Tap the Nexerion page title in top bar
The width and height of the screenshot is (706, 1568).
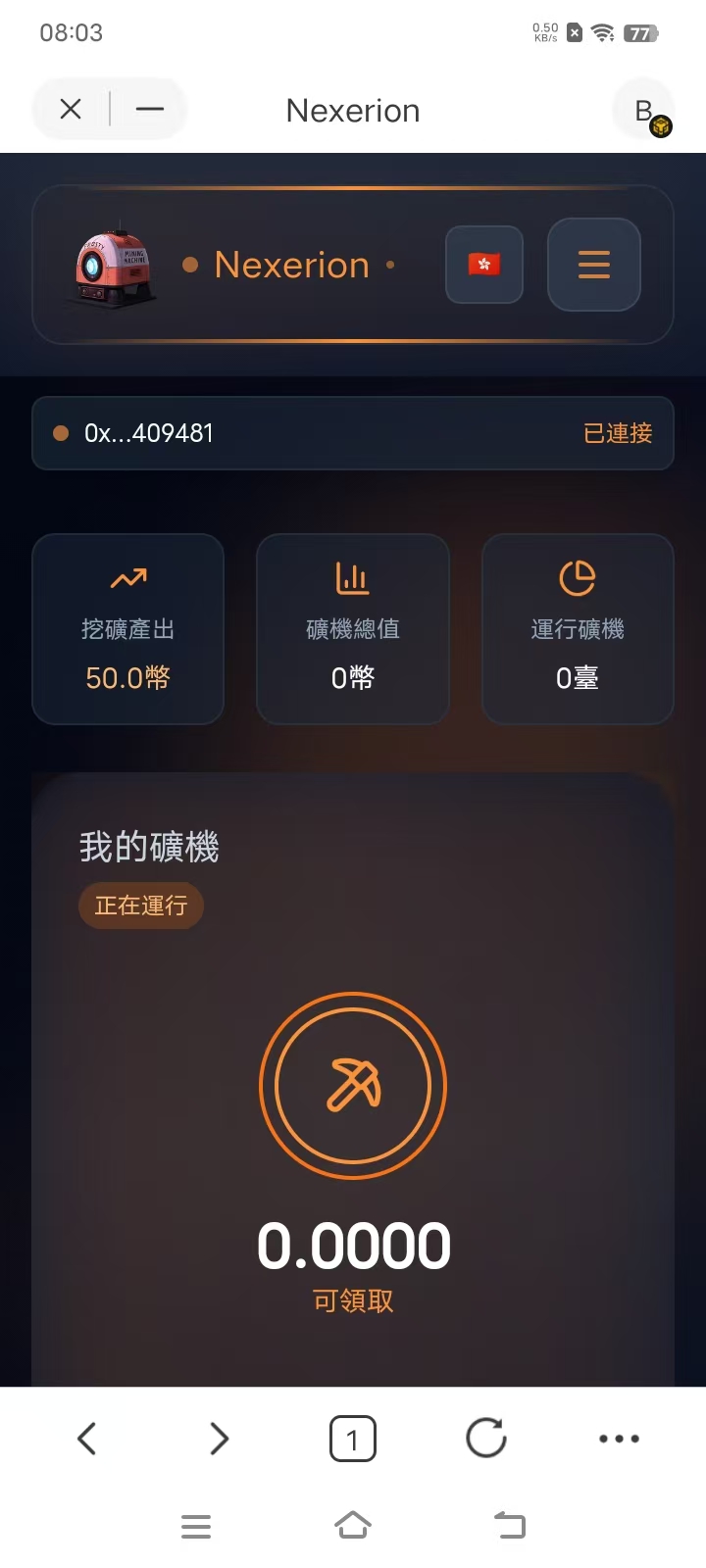pos(352,110)
